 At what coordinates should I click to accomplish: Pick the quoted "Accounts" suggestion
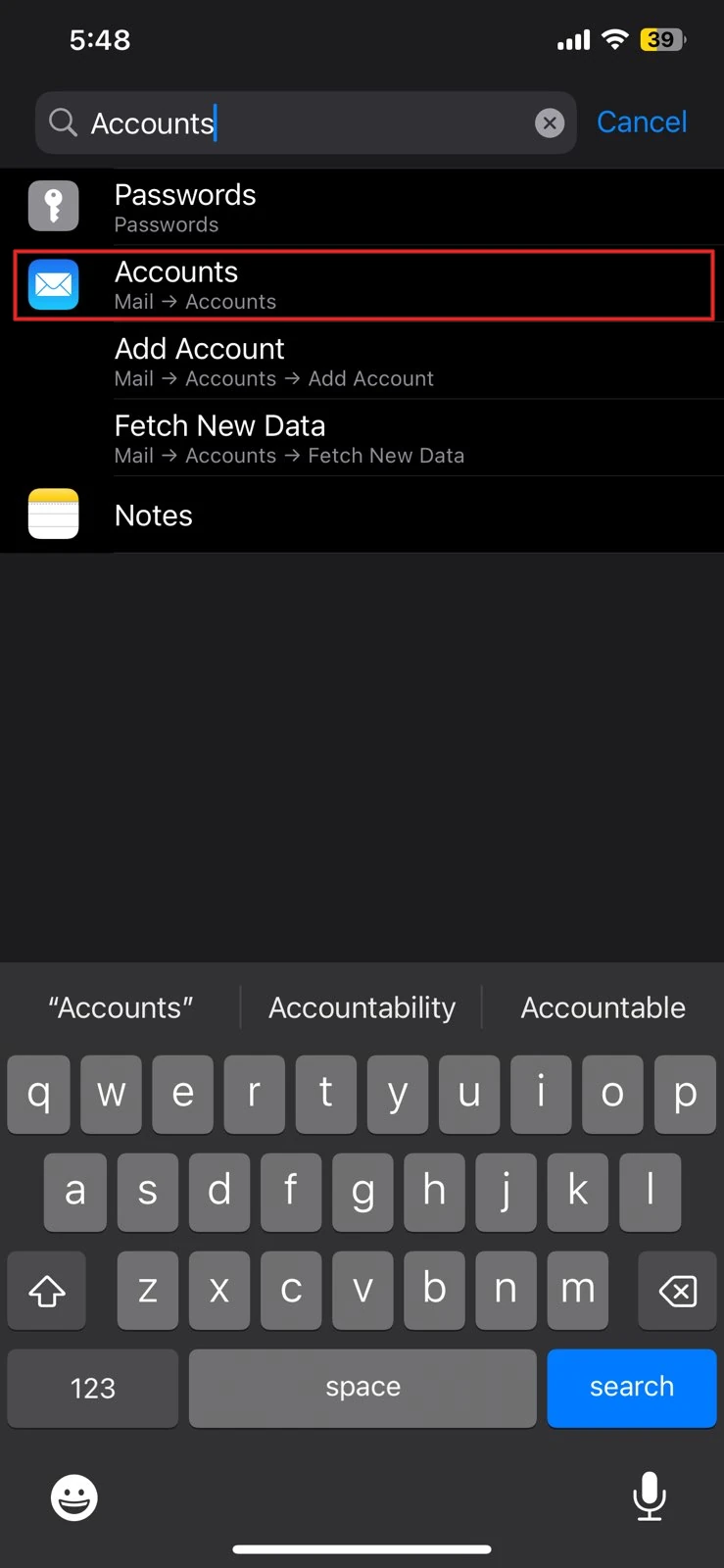[x=121, y=1007]
